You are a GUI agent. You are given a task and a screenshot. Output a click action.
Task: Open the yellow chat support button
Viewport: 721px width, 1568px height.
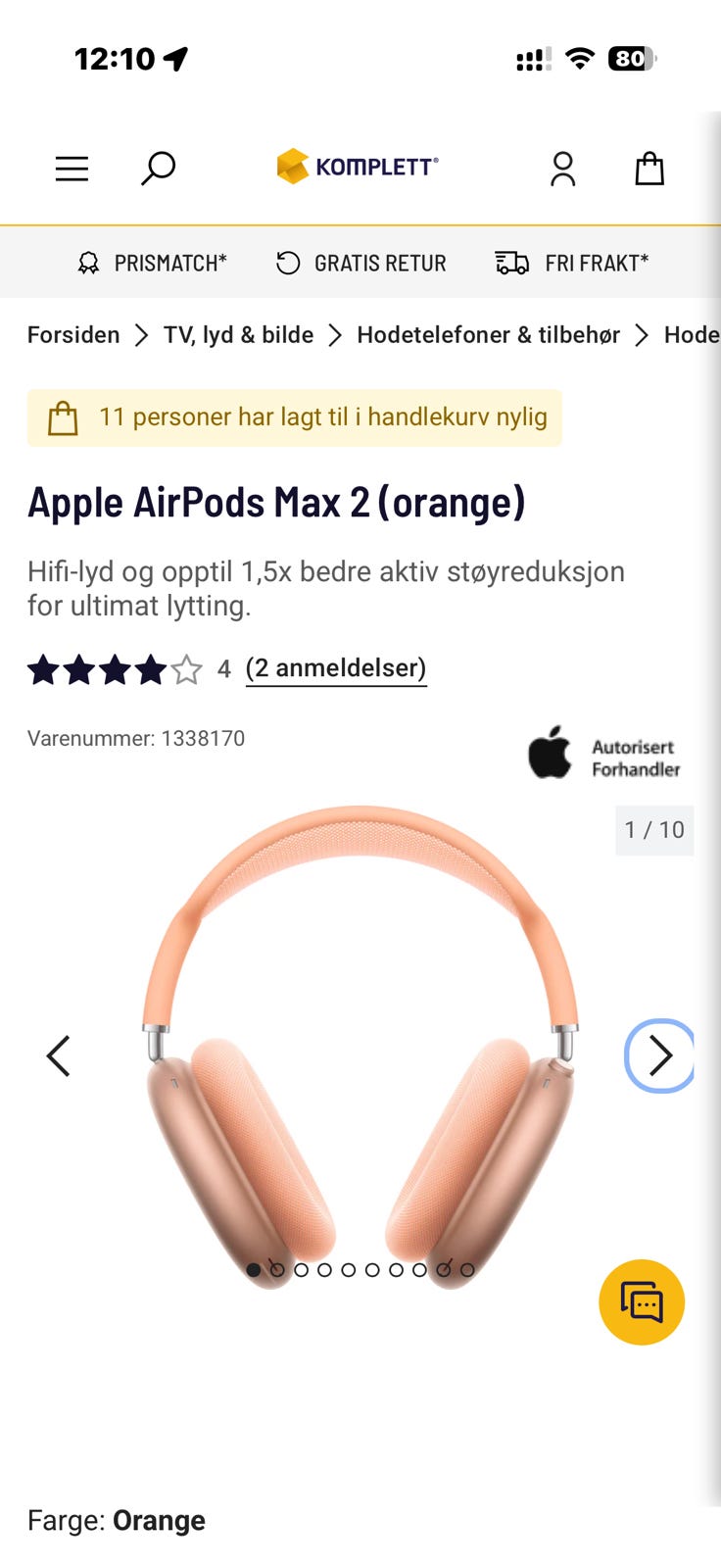642,1302
